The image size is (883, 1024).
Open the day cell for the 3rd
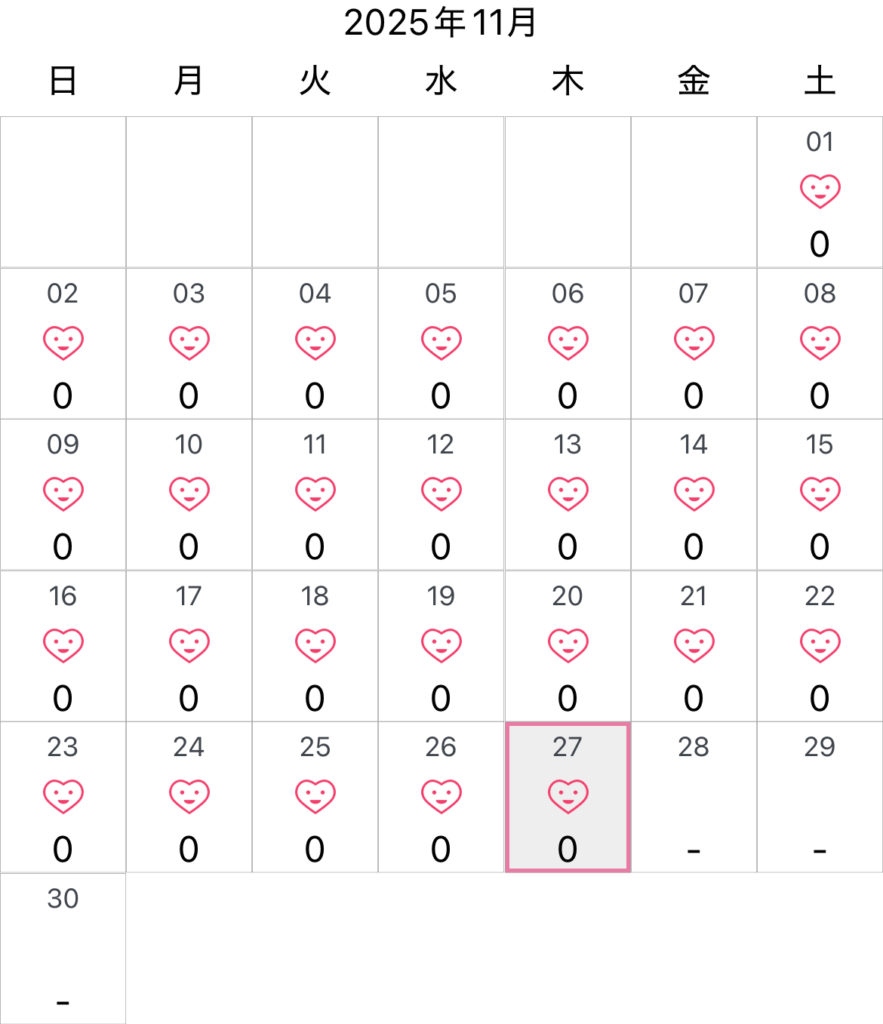pos(189,344)
